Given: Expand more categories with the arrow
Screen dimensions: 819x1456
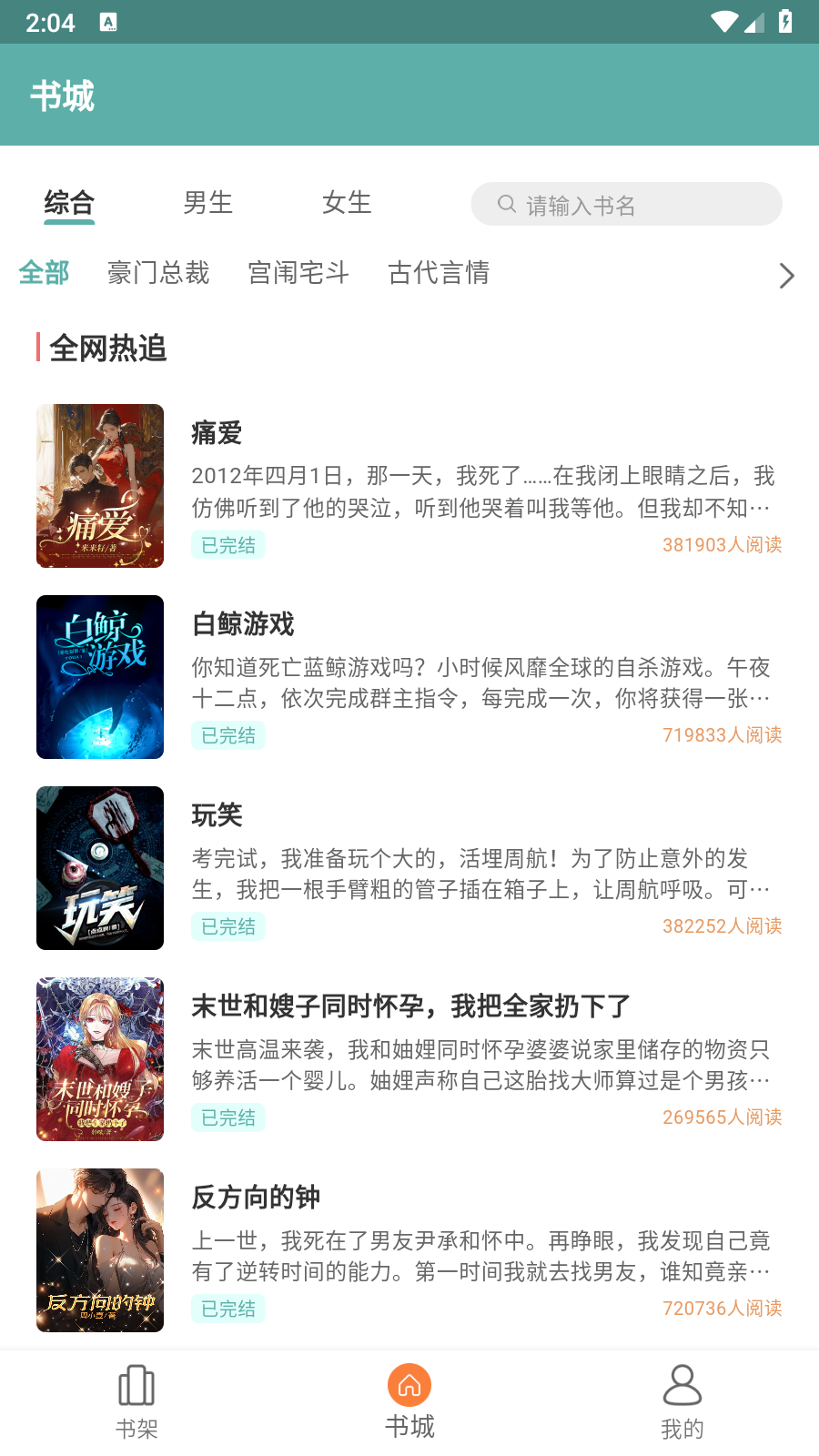Looking at the screenshot, I should coord(786,276).
